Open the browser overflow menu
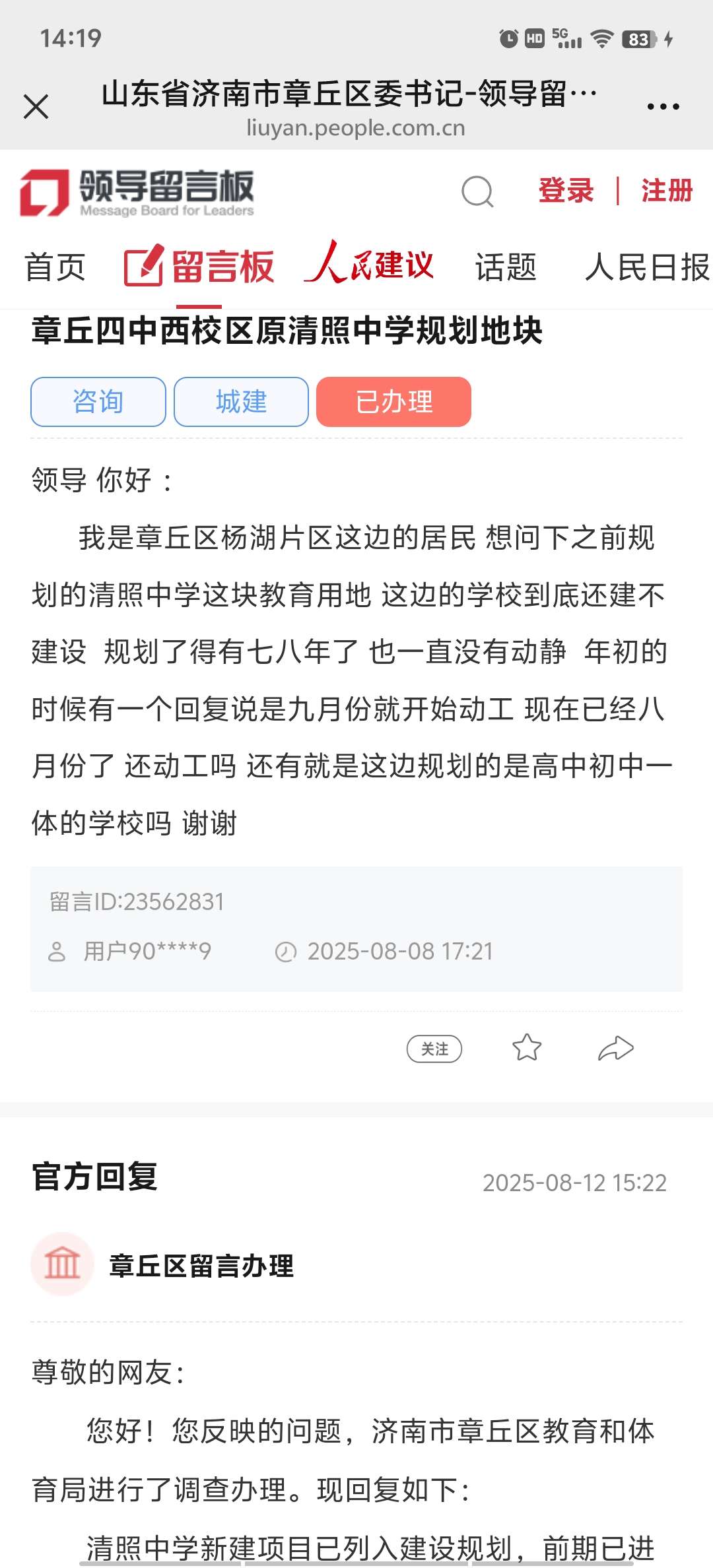Viewport: 713px width, 1568px height. tap(663, 106)
